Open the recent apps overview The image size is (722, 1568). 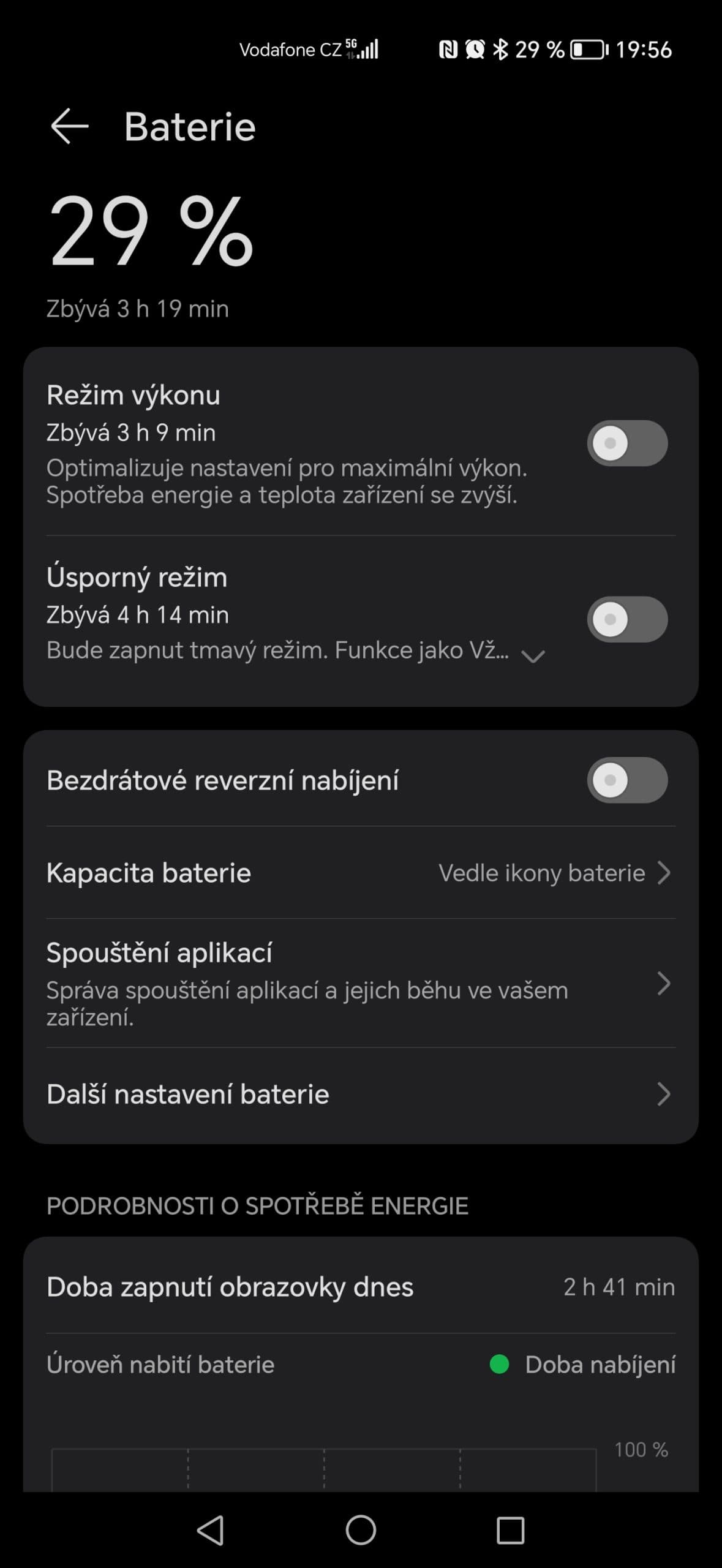click(510, 1530)
